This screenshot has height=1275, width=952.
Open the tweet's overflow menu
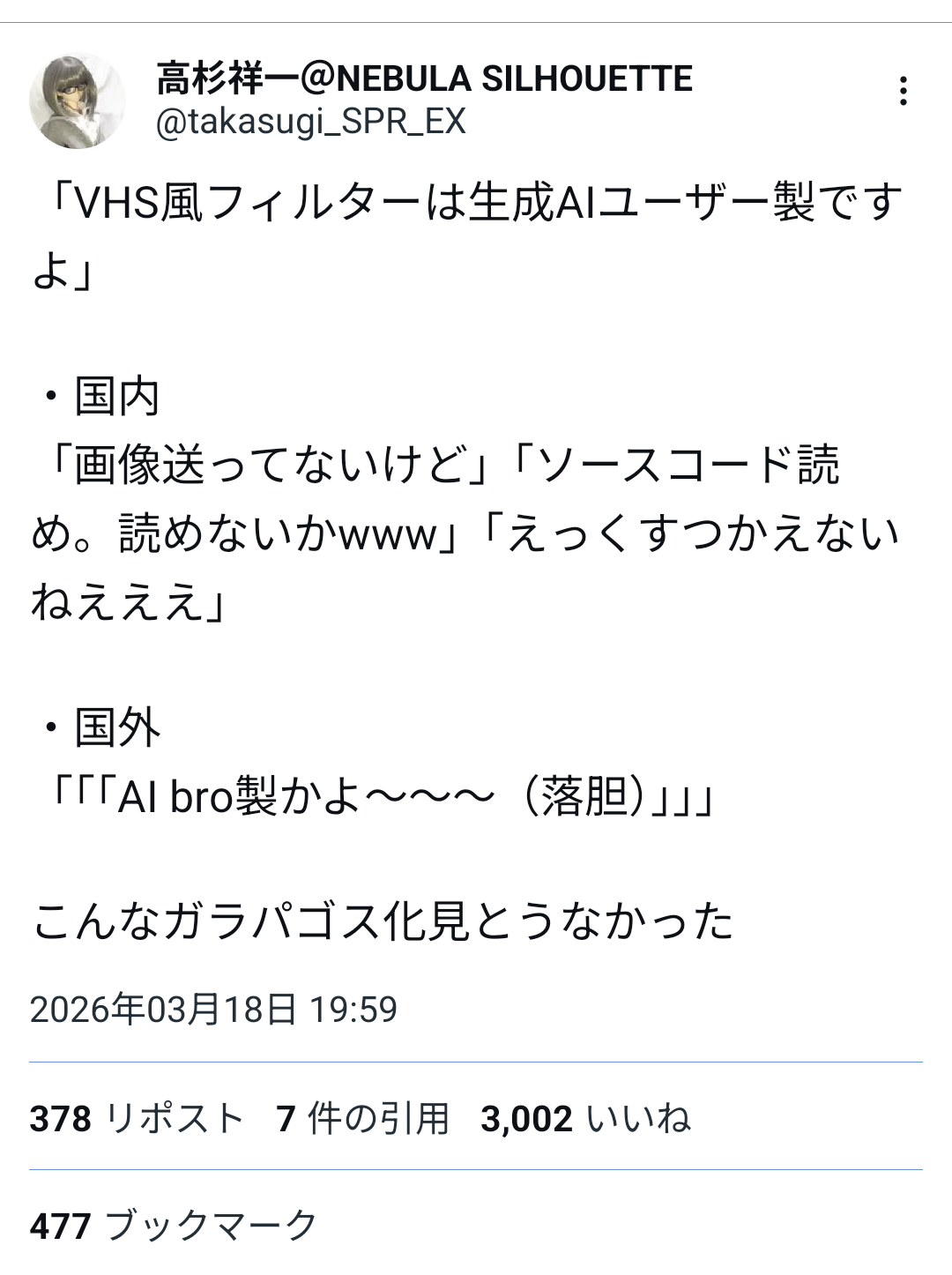903,91
